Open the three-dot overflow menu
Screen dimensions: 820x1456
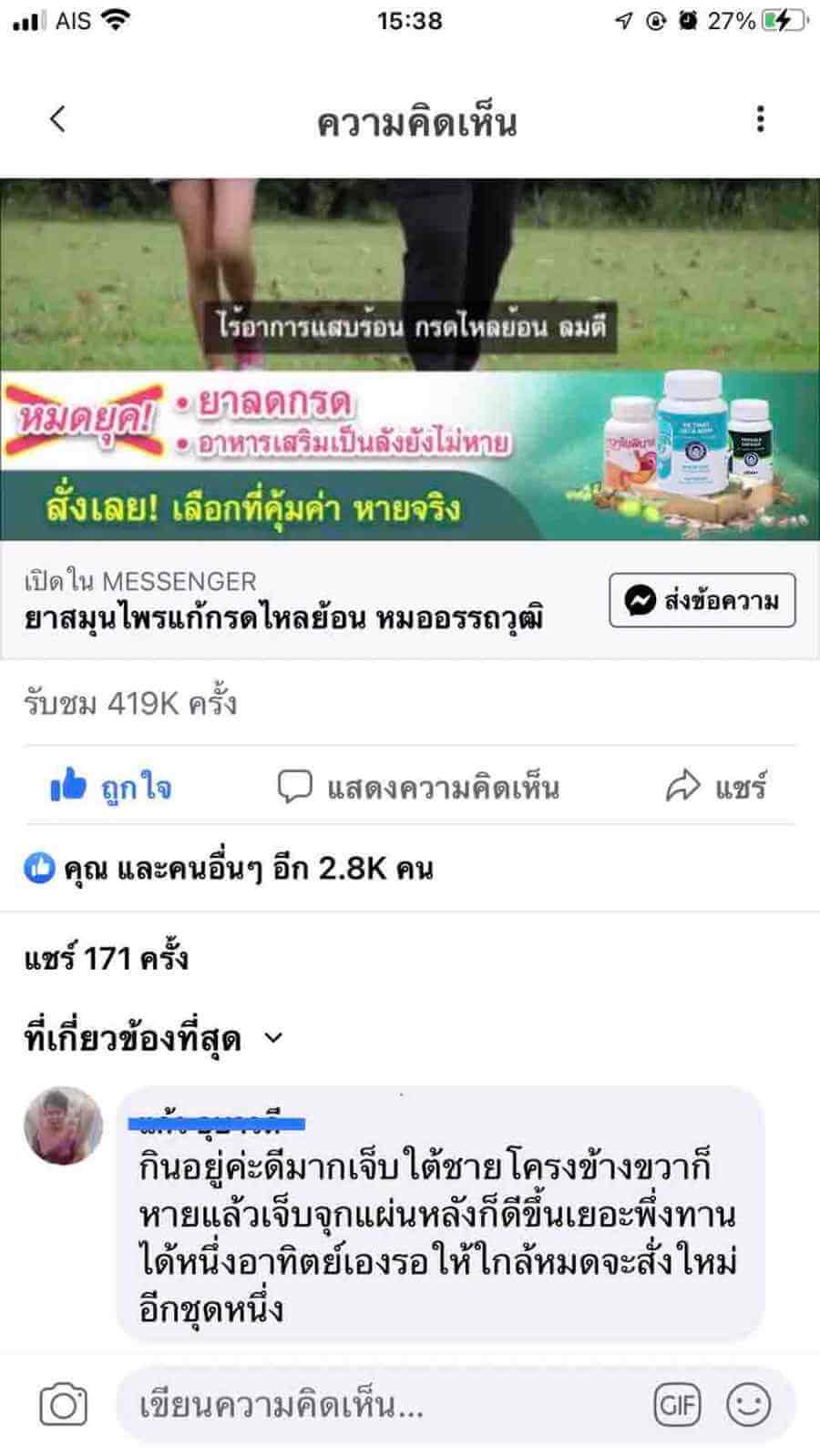pyautogui.click(x=761, y=119)
